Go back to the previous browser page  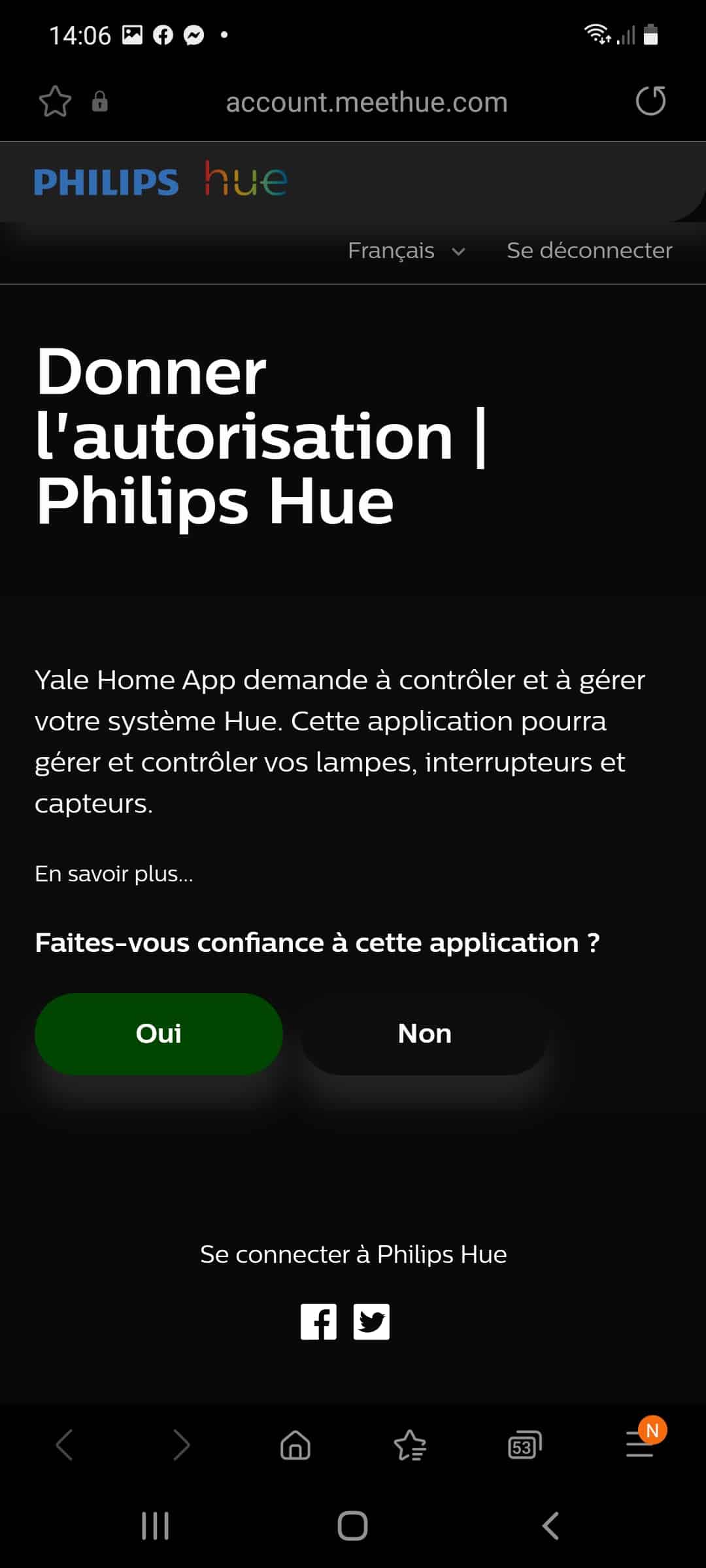(x=64, y=1445)
